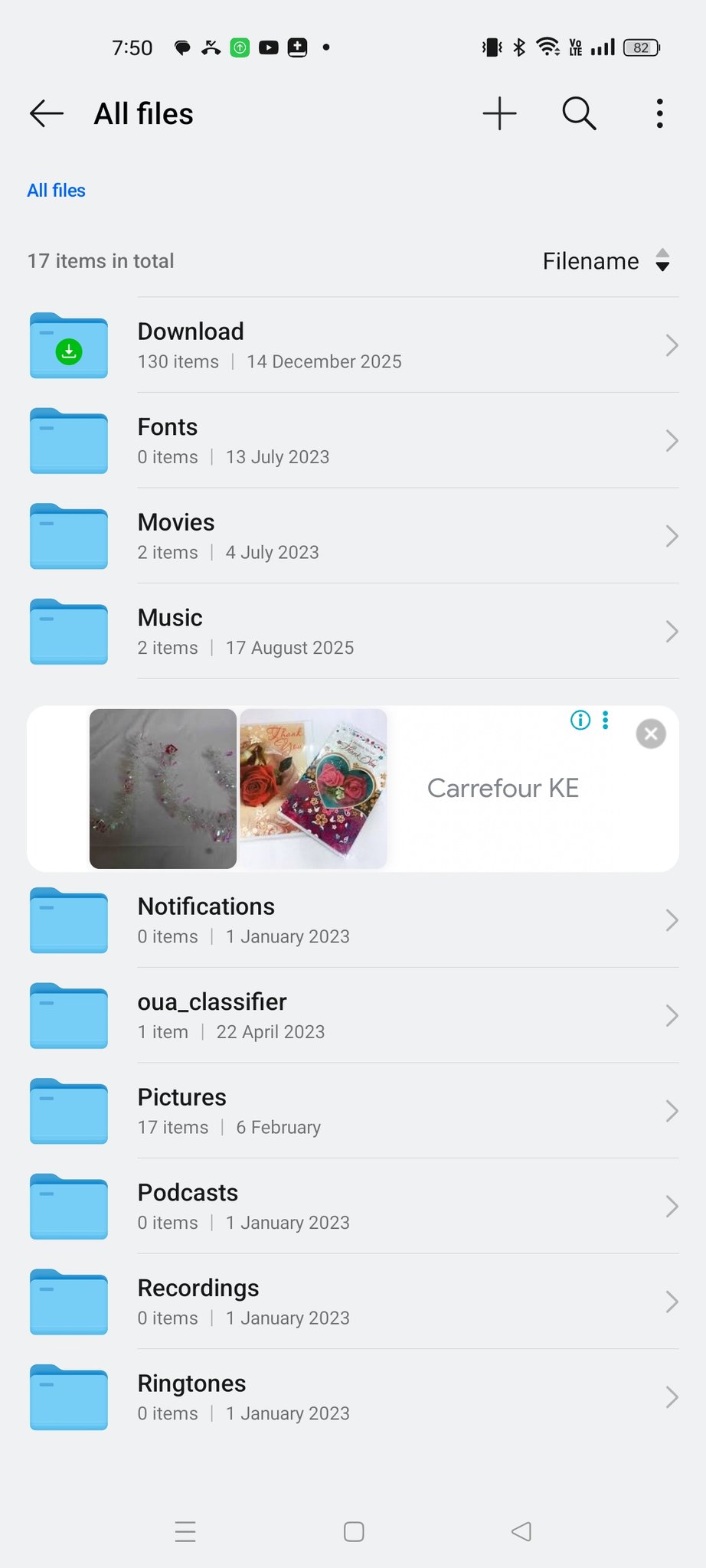Image resolution: width=706 pixels, height=1568 pixels.
Task: Open the Movies folder
Action: [352, 536]
